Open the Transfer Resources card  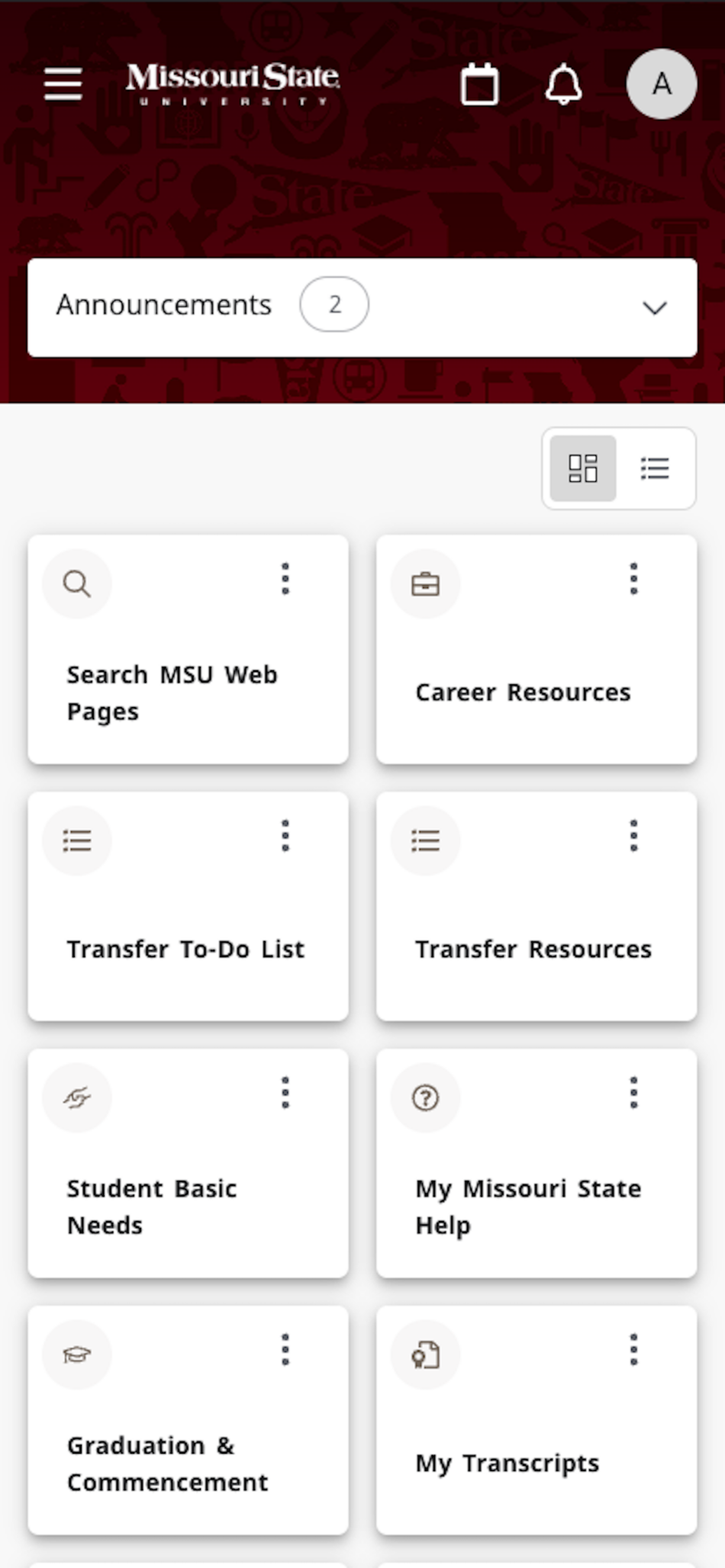[533, 949]
